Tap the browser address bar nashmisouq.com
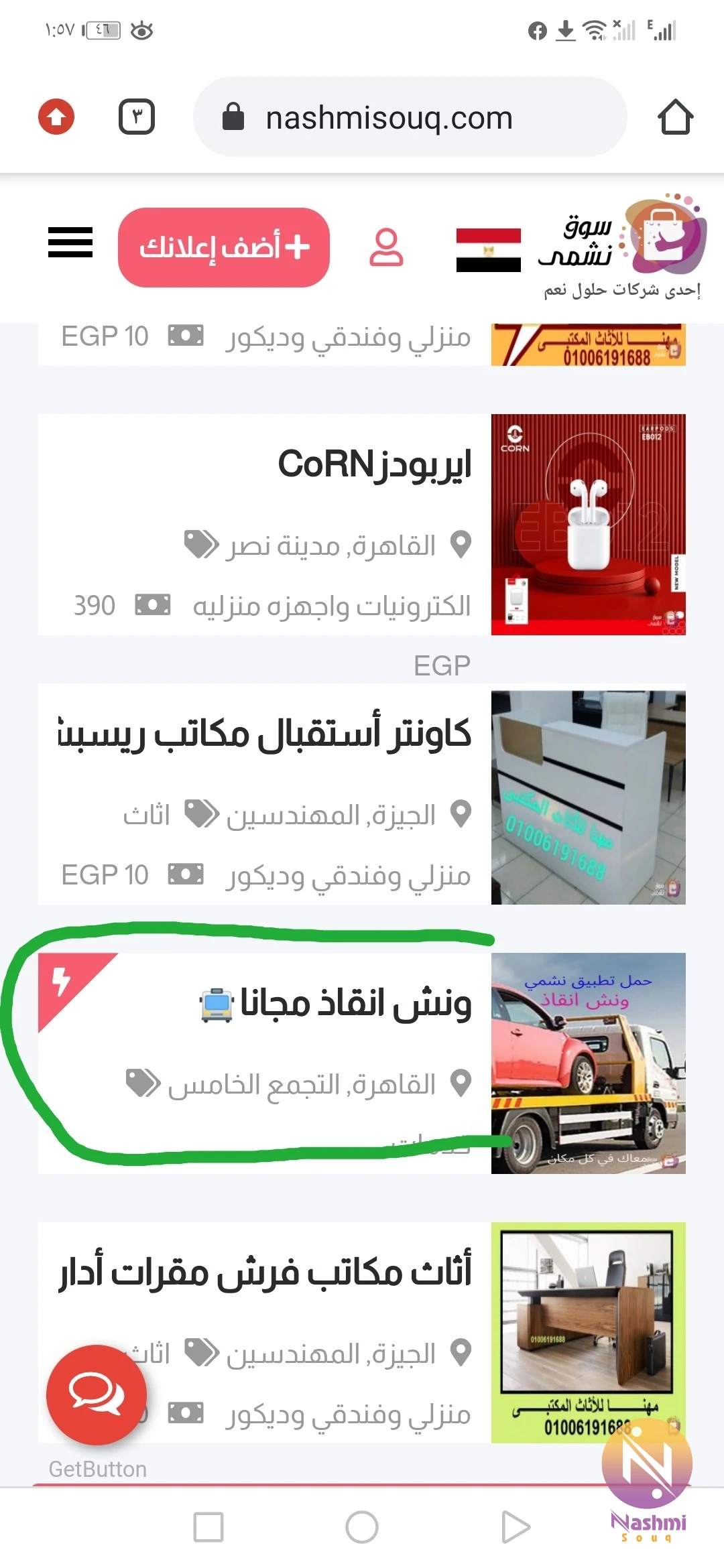The image size is (724, 1568). (x=410, y=117)
